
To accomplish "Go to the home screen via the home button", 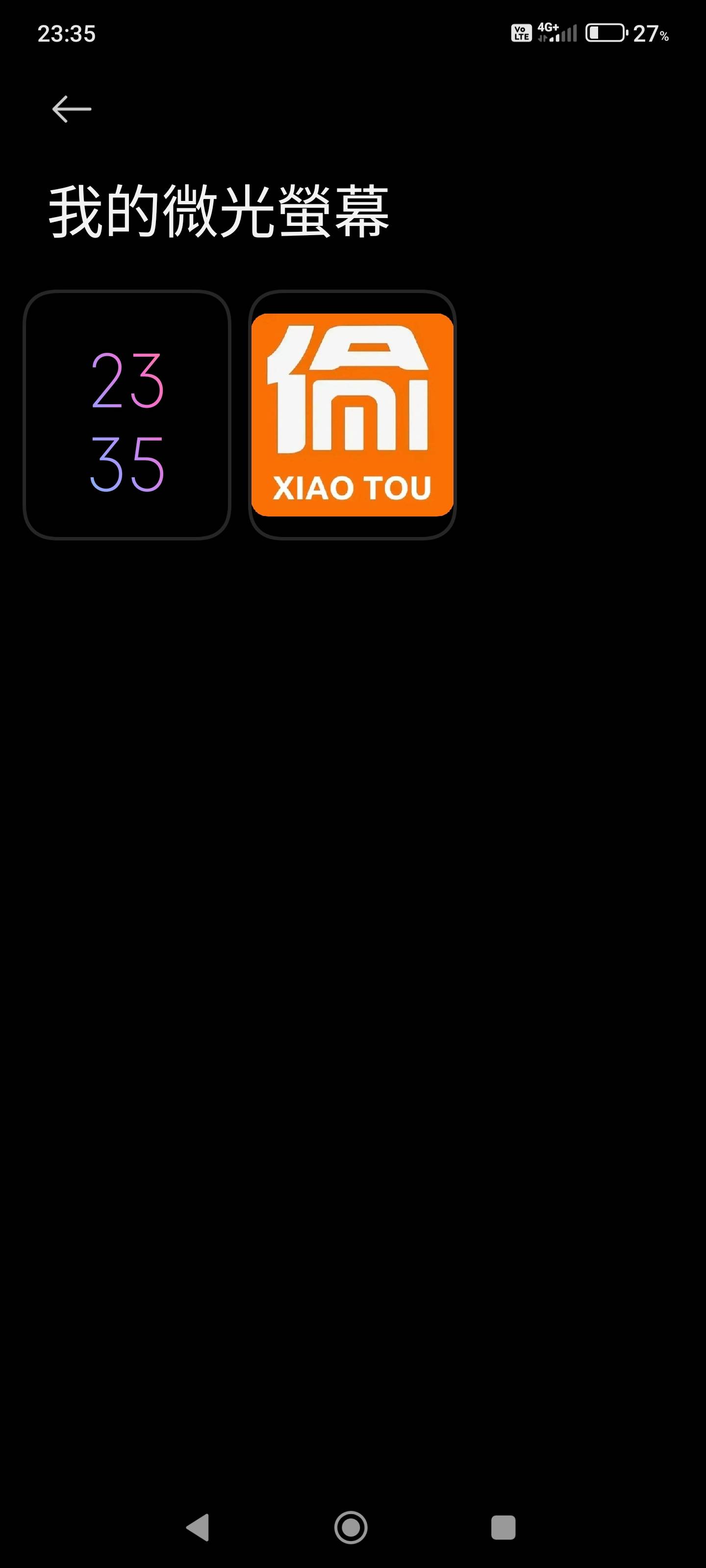I will [x=351, y=1527].
